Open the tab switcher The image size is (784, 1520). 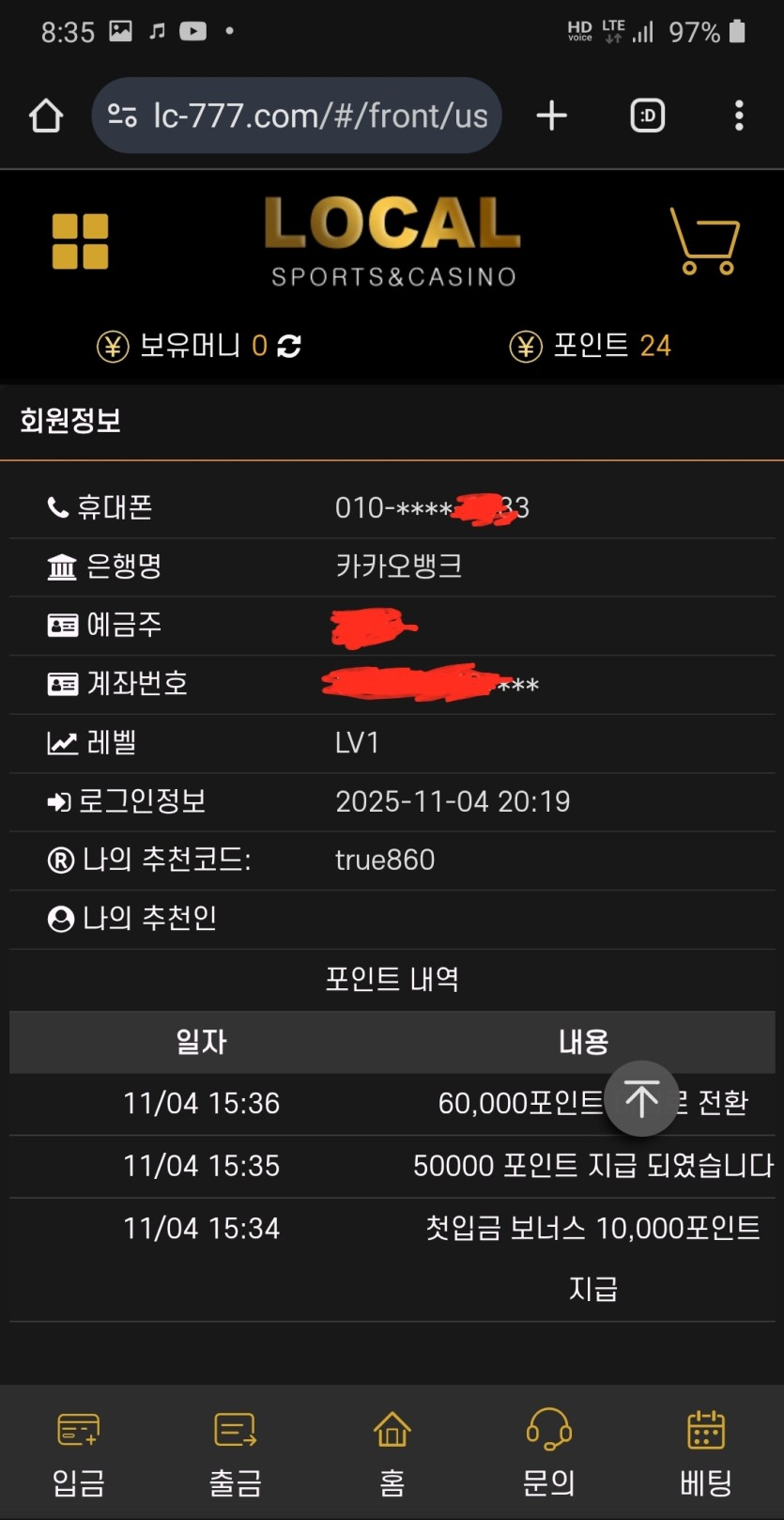(647, 116)
